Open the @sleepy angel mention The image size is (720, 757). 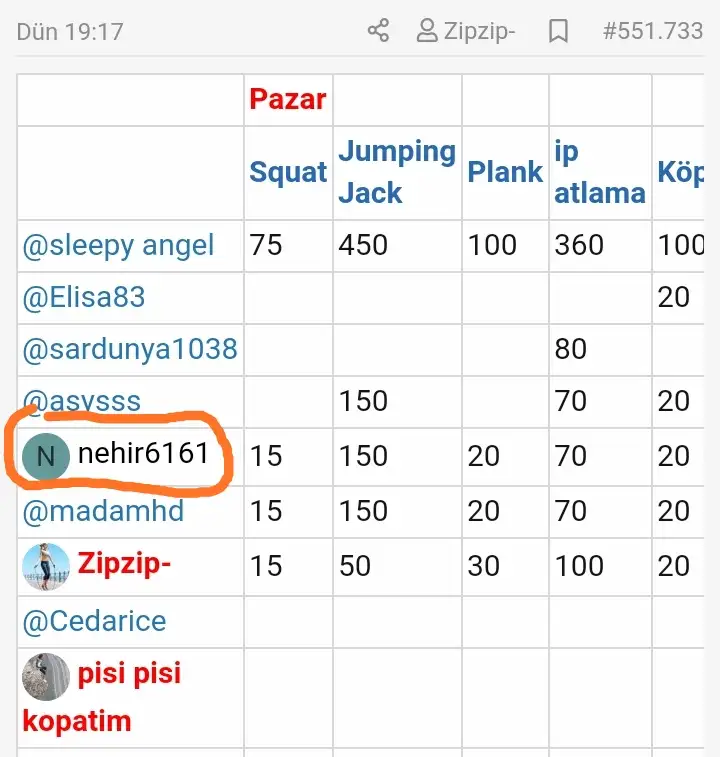pyautogui.click(x=118, y=246)
